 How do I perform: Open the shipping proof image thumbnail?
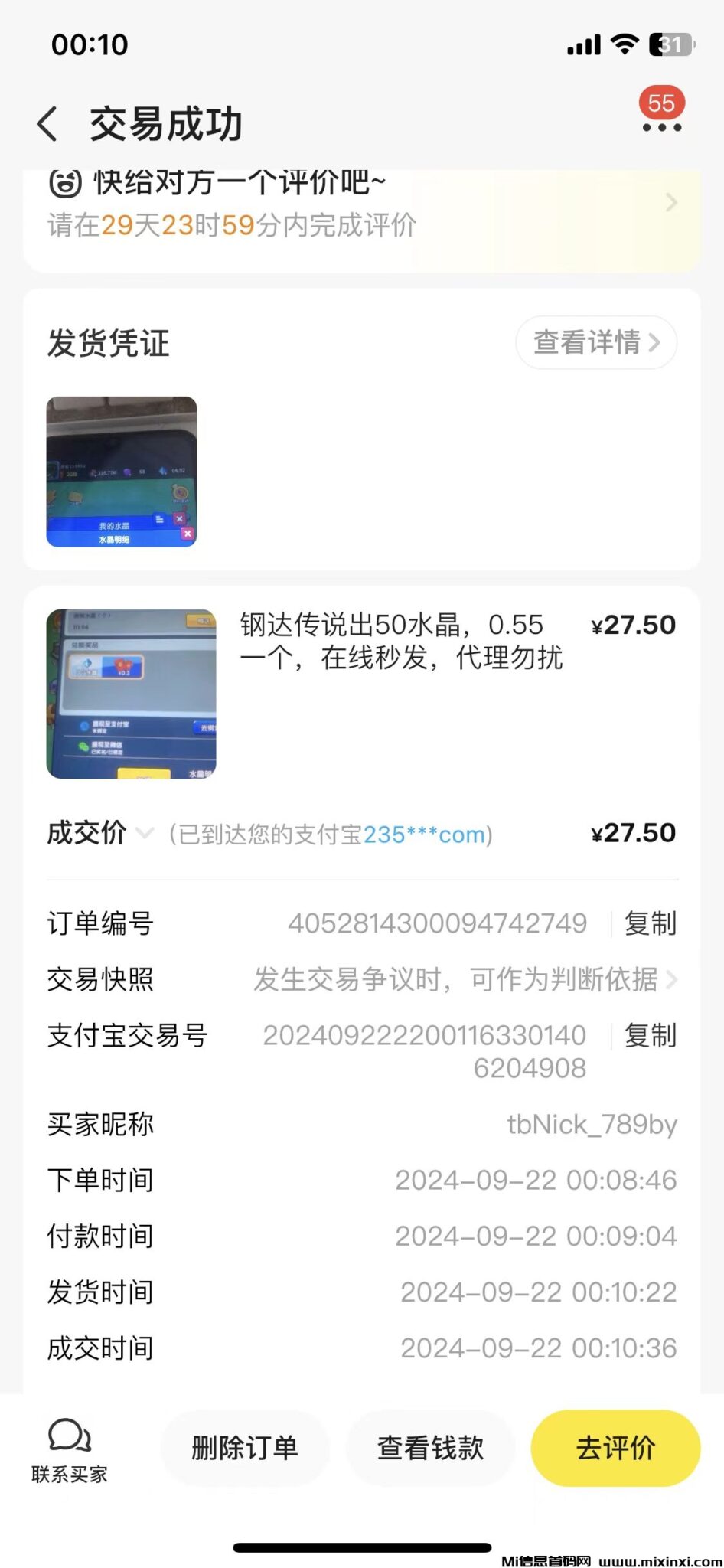120,472
